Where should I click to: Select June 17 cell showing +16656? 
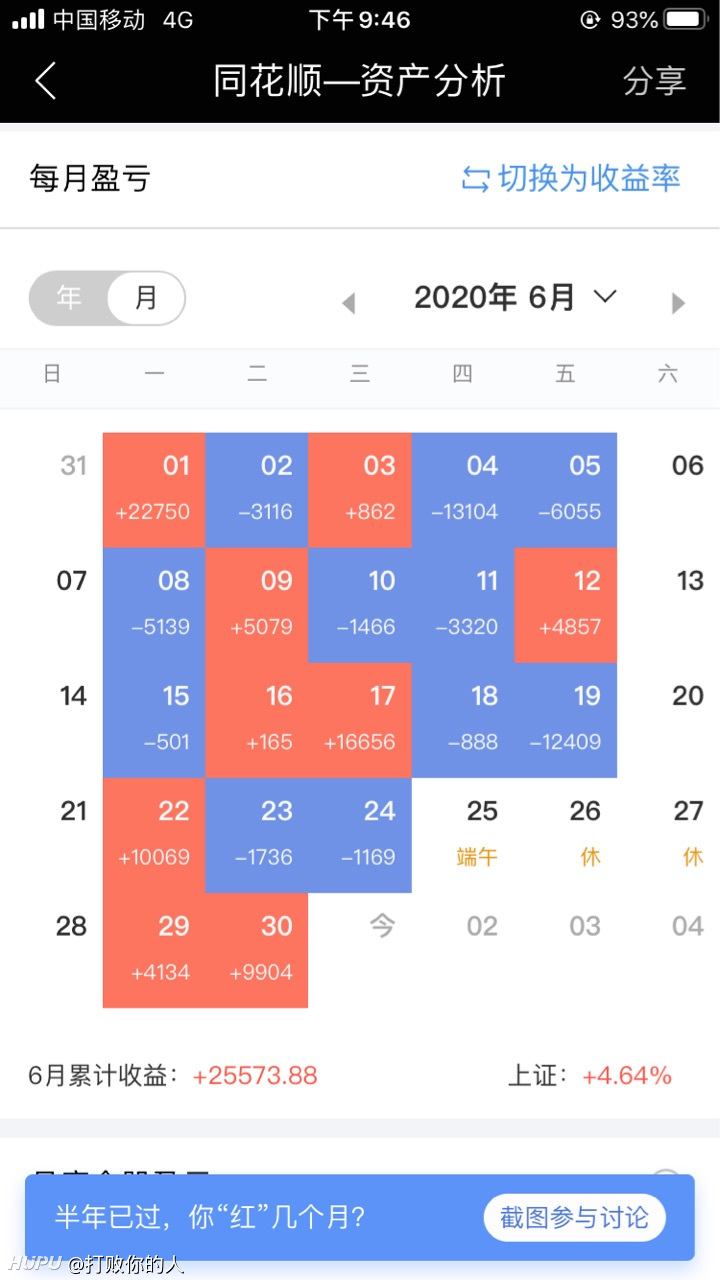point(360,720)
